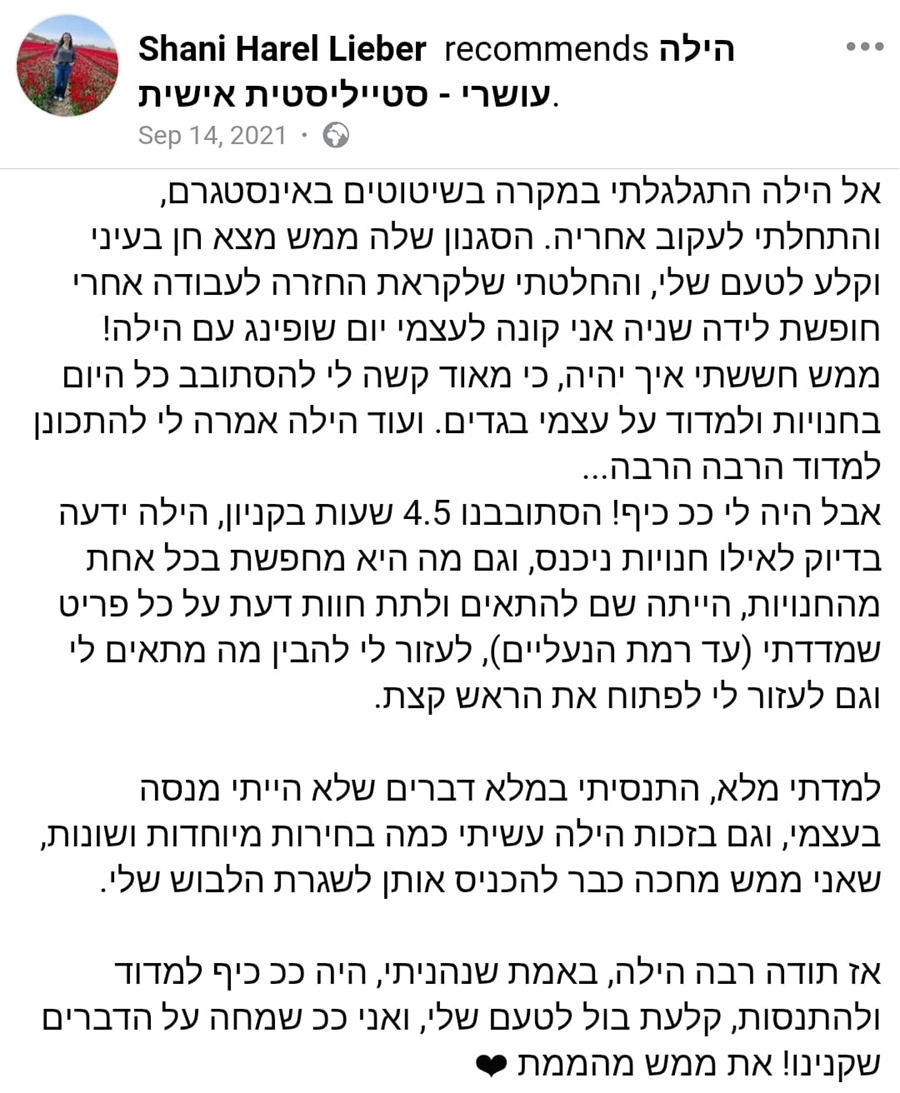Open the Shani Harel Lieber name link
The width and height of the screenshot is (900, 1093).
tap(282, 48)
